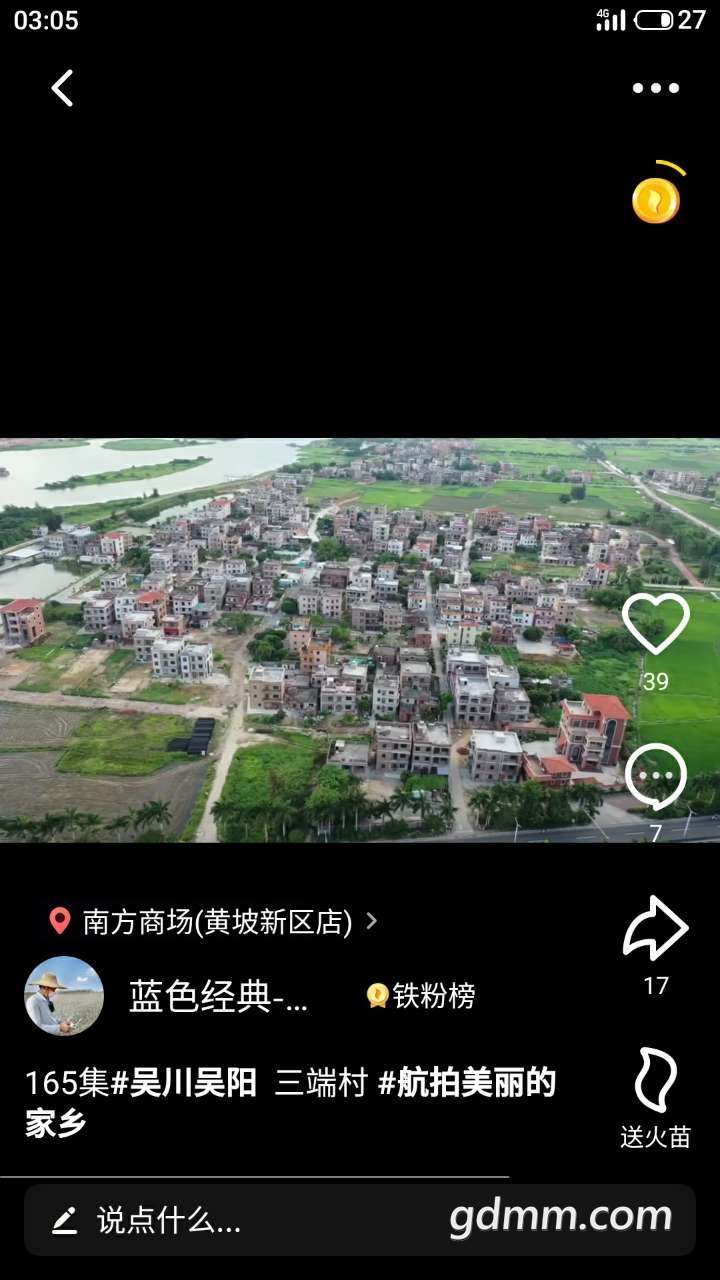
Task: Open the creator name 蓝色经典
Action: 218,996
